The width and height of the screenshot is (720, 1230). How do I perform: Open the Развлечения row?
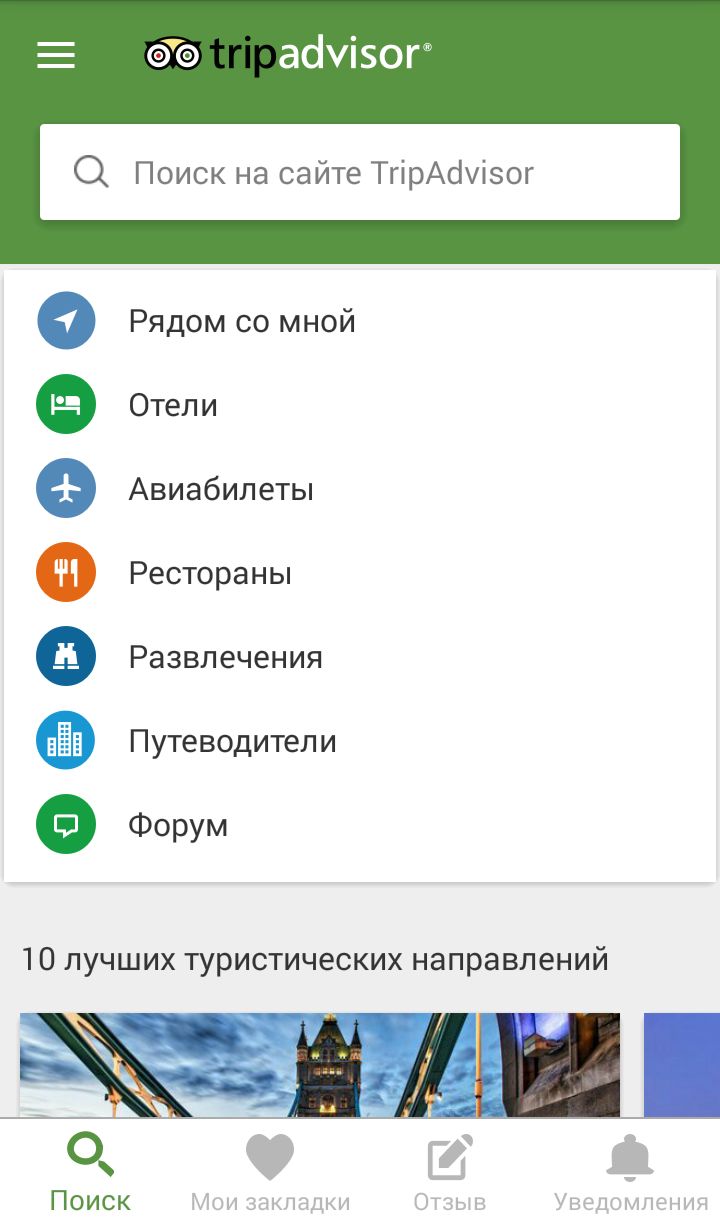click(x=360, y=657)
